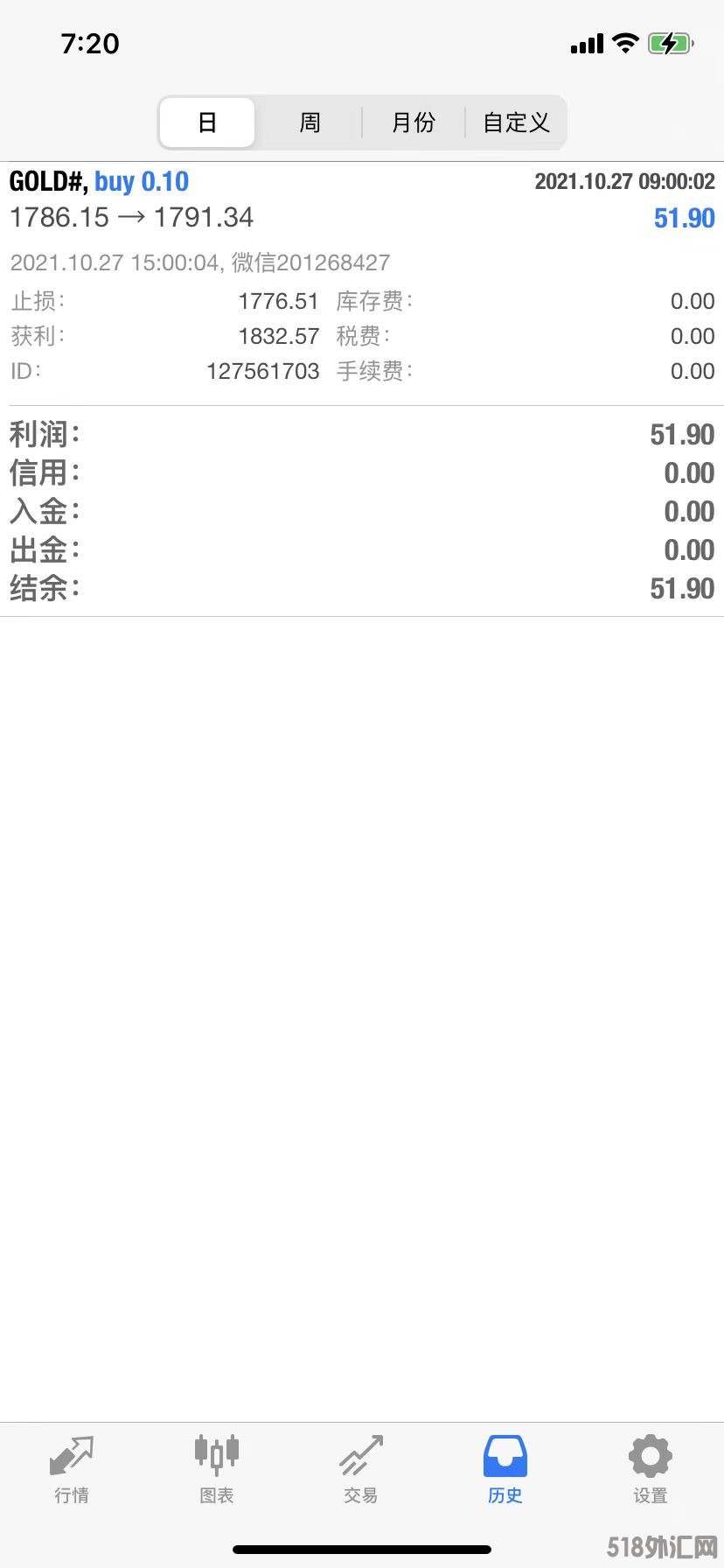This screenshot has height=1568, width=724.
Task: Switch history to 周 (week) view
Action: [310, 122]
